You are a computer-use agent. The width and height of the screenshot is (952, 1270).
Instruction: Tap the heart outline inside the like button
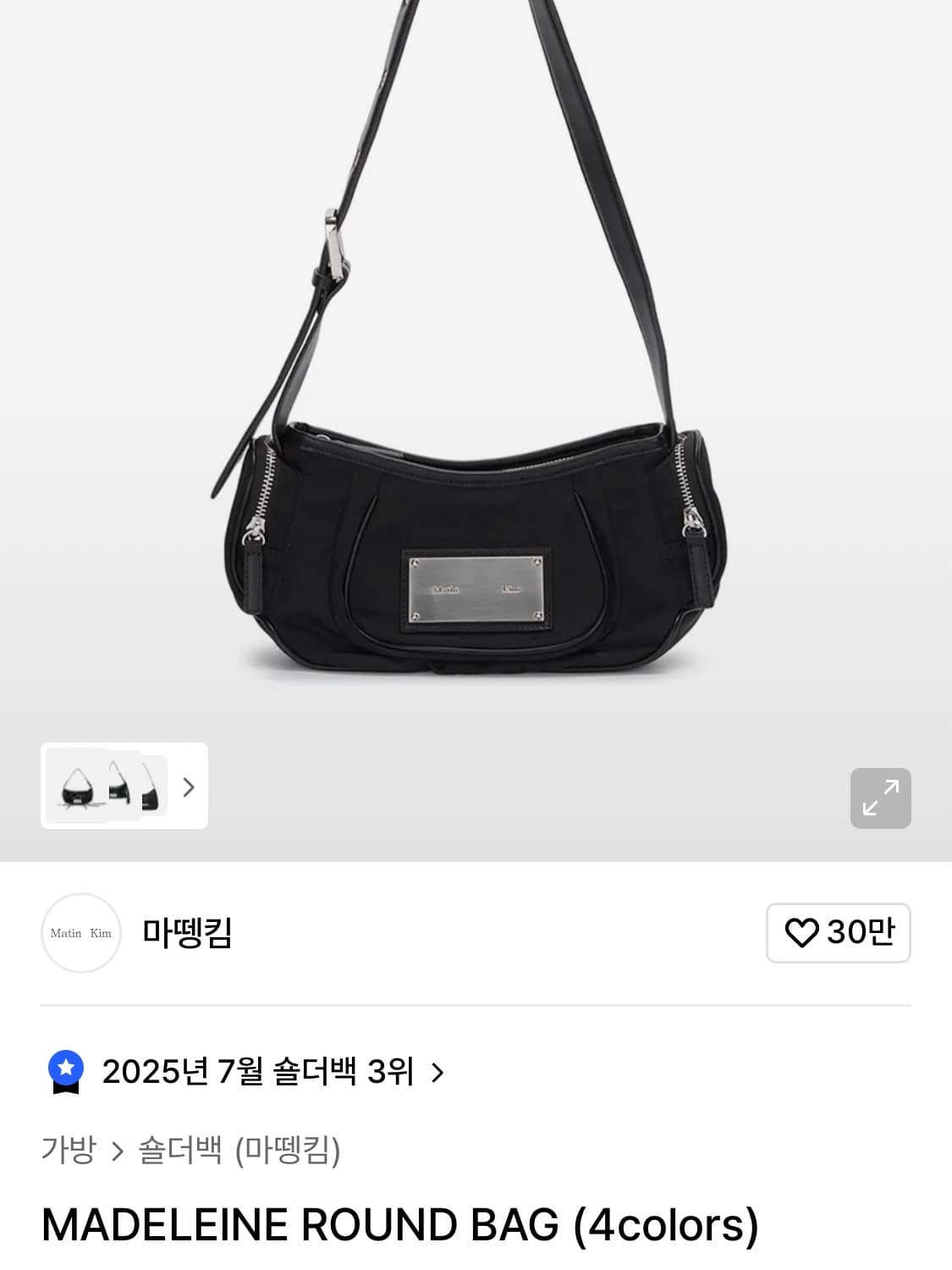coord(804,933)
